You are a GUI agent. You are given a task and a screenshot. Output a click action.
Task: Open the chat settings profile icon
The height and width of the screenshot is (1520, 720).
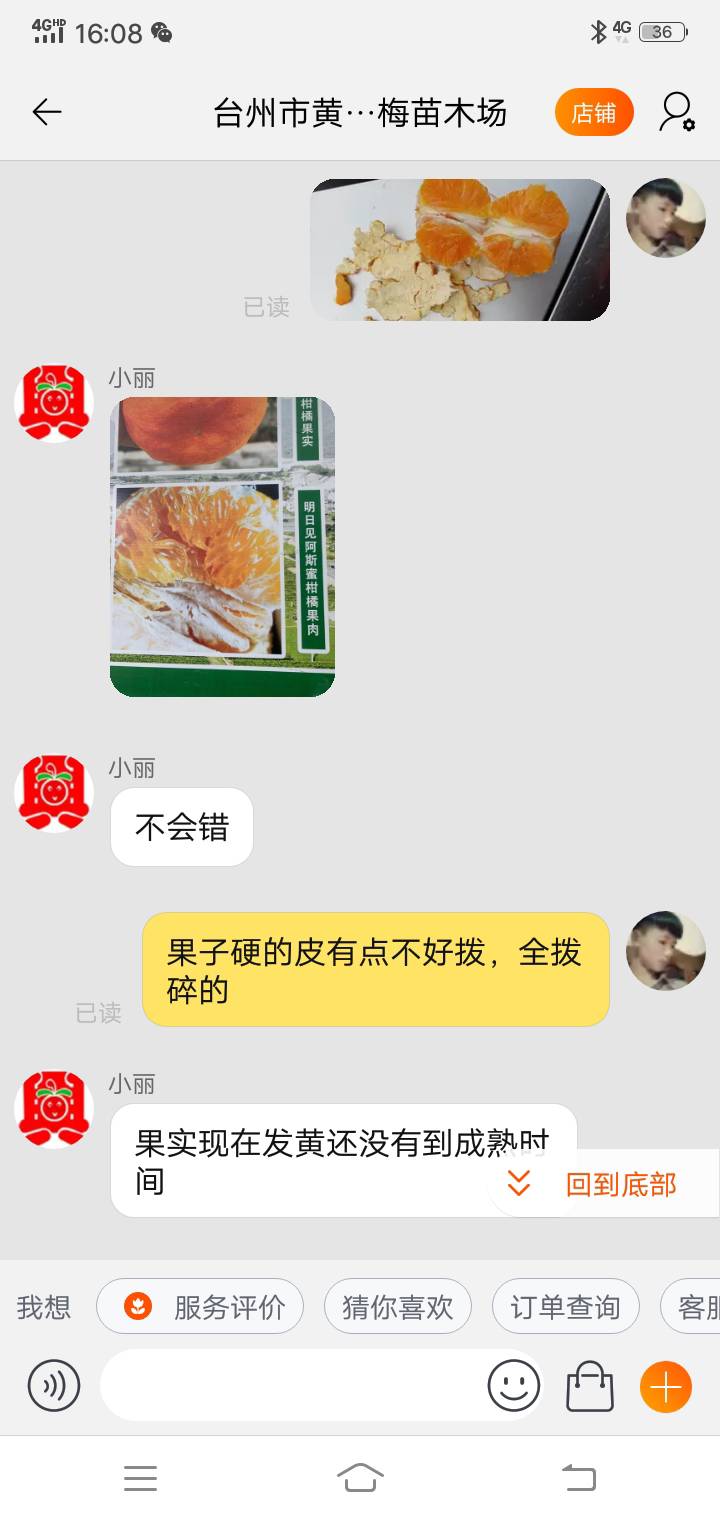(677, 112)
